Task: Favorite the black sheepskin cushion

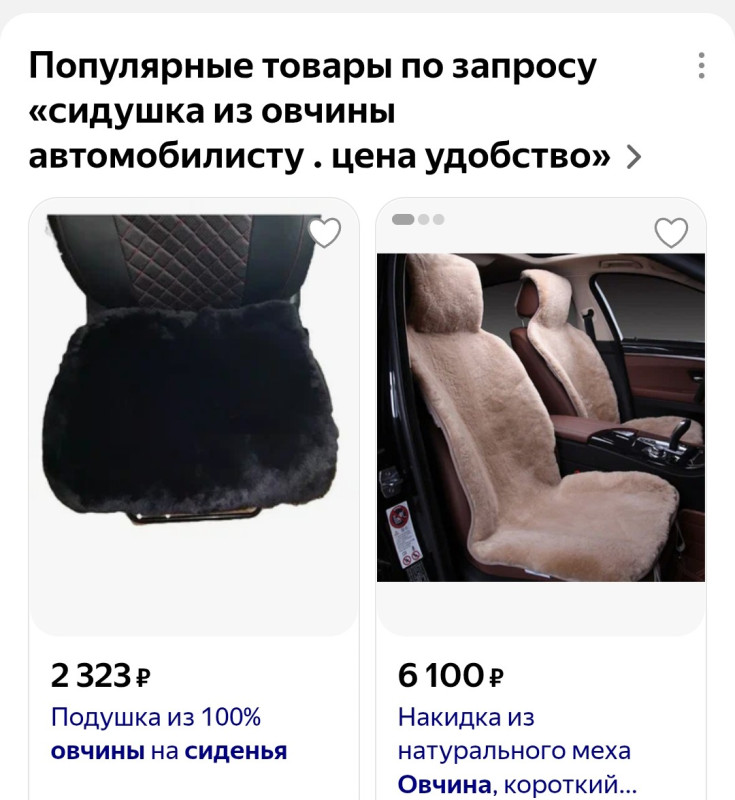Action: 324,233
